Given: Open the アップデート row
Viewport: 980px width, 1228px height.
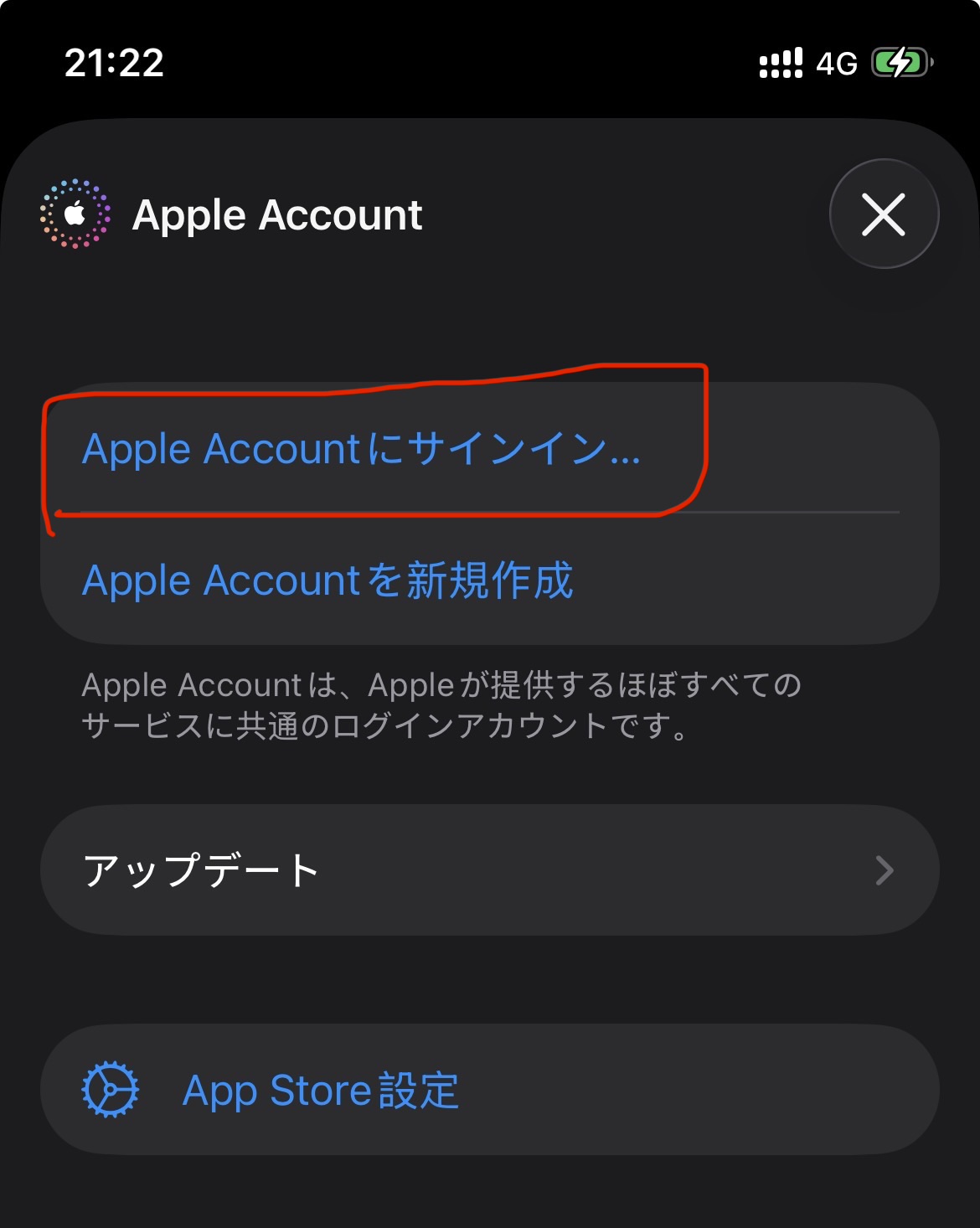Looking at the screenshot, I should coord(489,870).
